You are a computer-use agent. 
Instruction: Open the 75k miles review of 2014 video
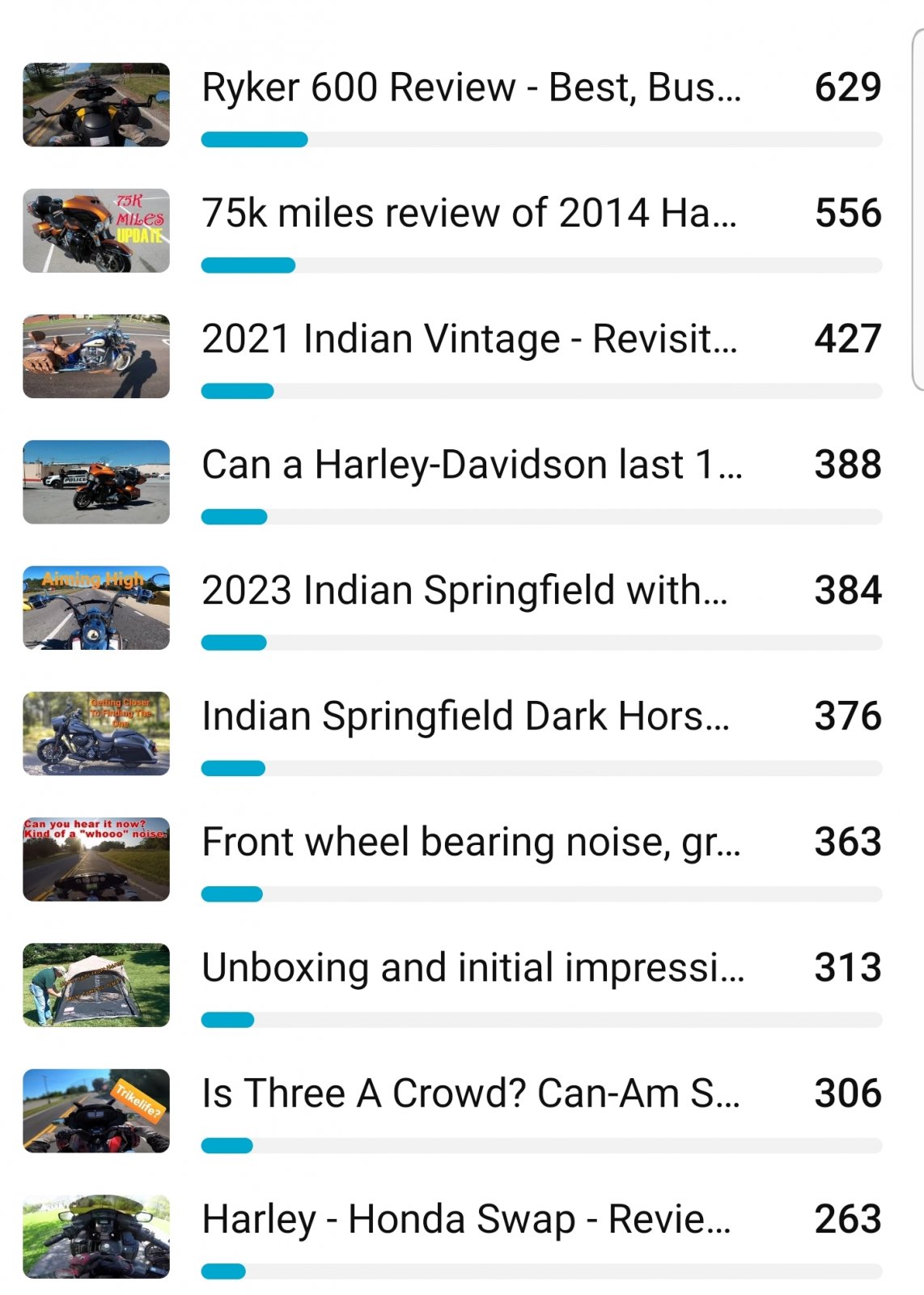468,214
